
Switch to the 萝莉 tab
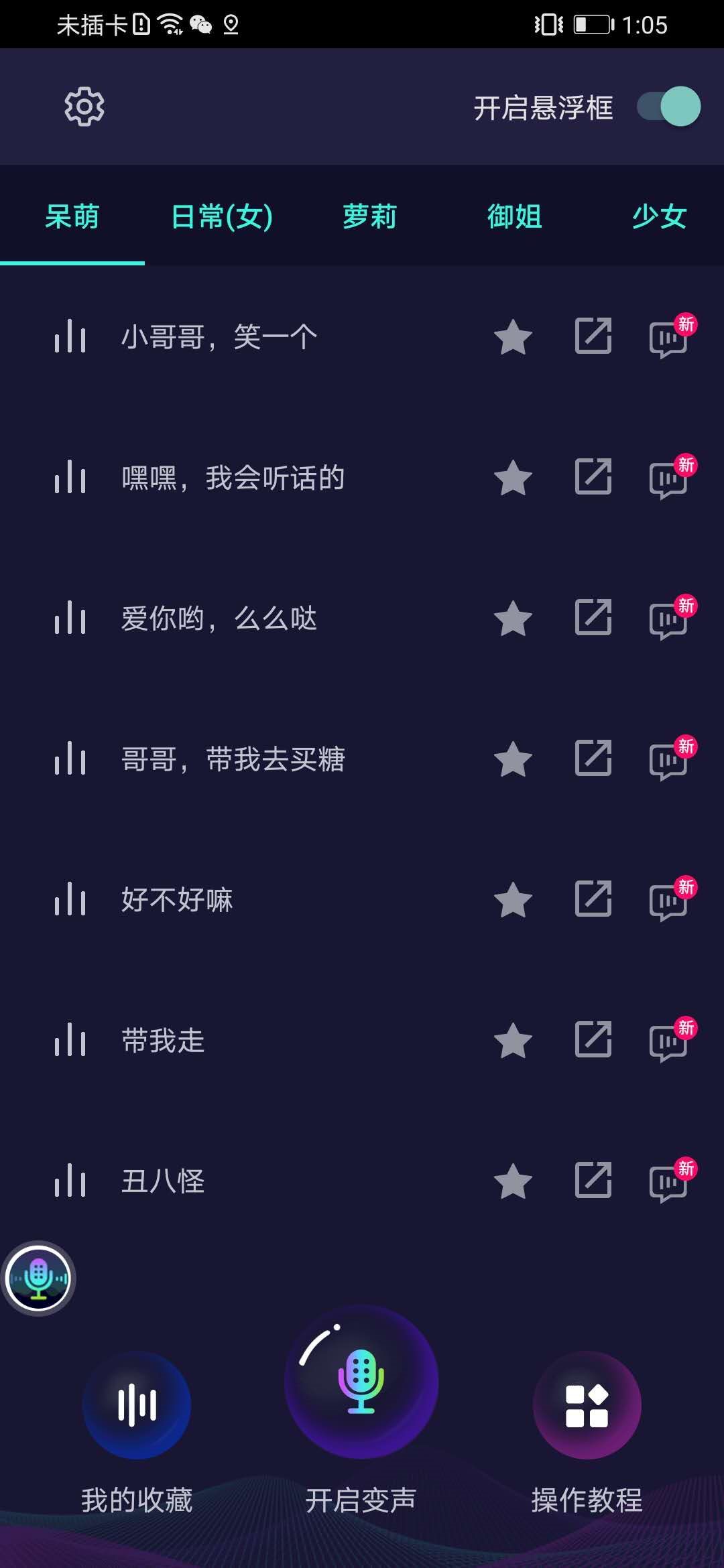pyautogui.click(x=369, y=216)
